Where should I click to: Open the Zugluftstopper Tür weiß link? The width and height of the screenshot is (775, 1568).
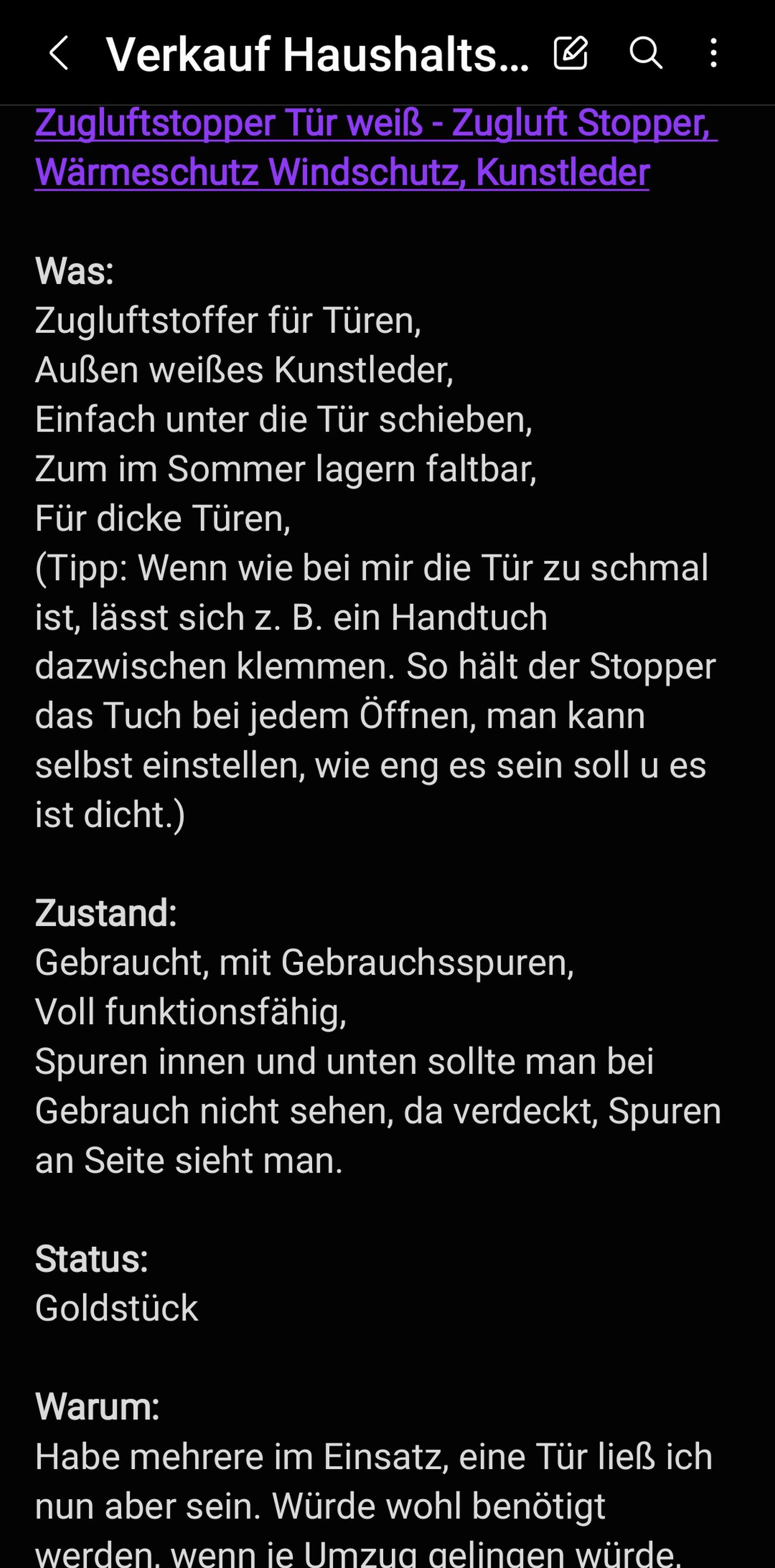click(375, 147)
